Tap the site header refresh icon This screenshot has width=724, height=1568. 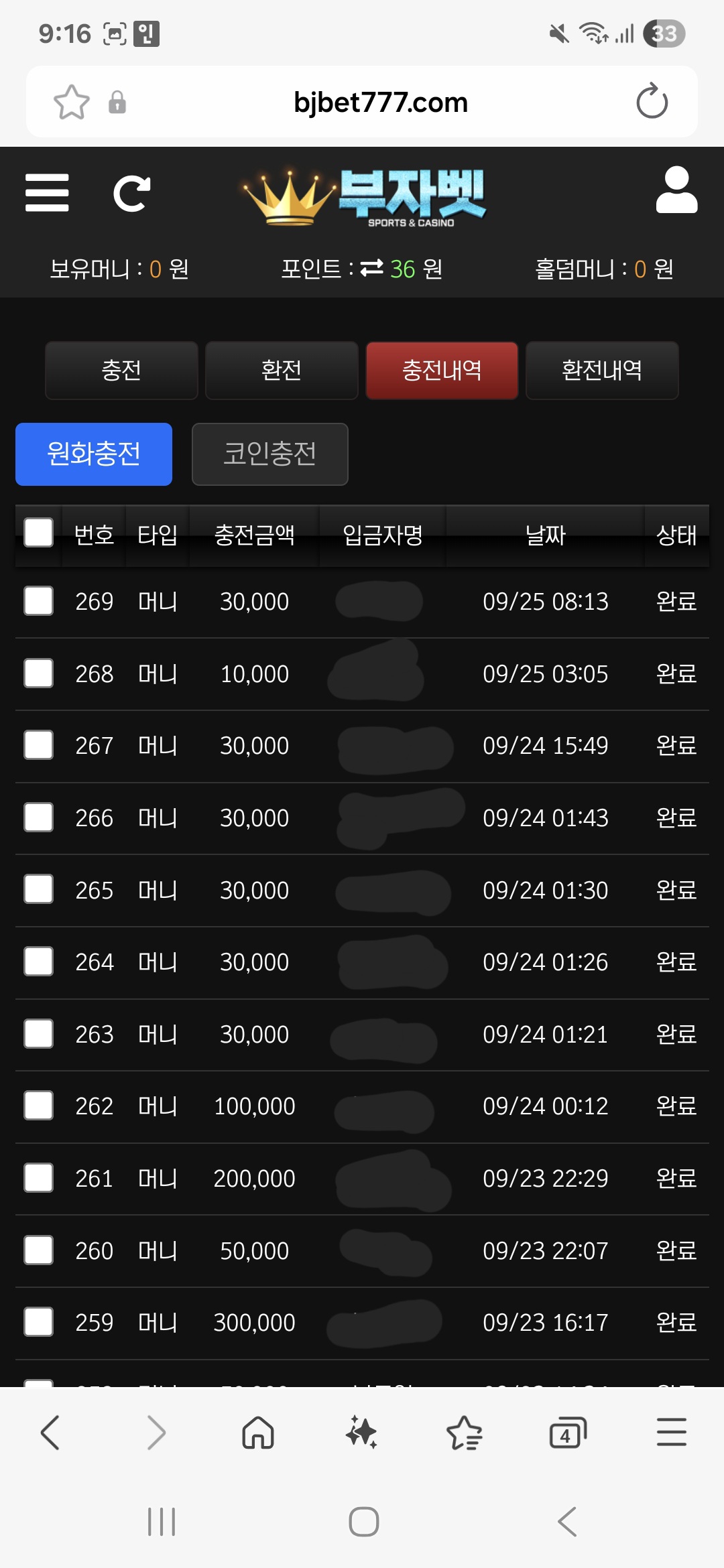coord(132,194)
